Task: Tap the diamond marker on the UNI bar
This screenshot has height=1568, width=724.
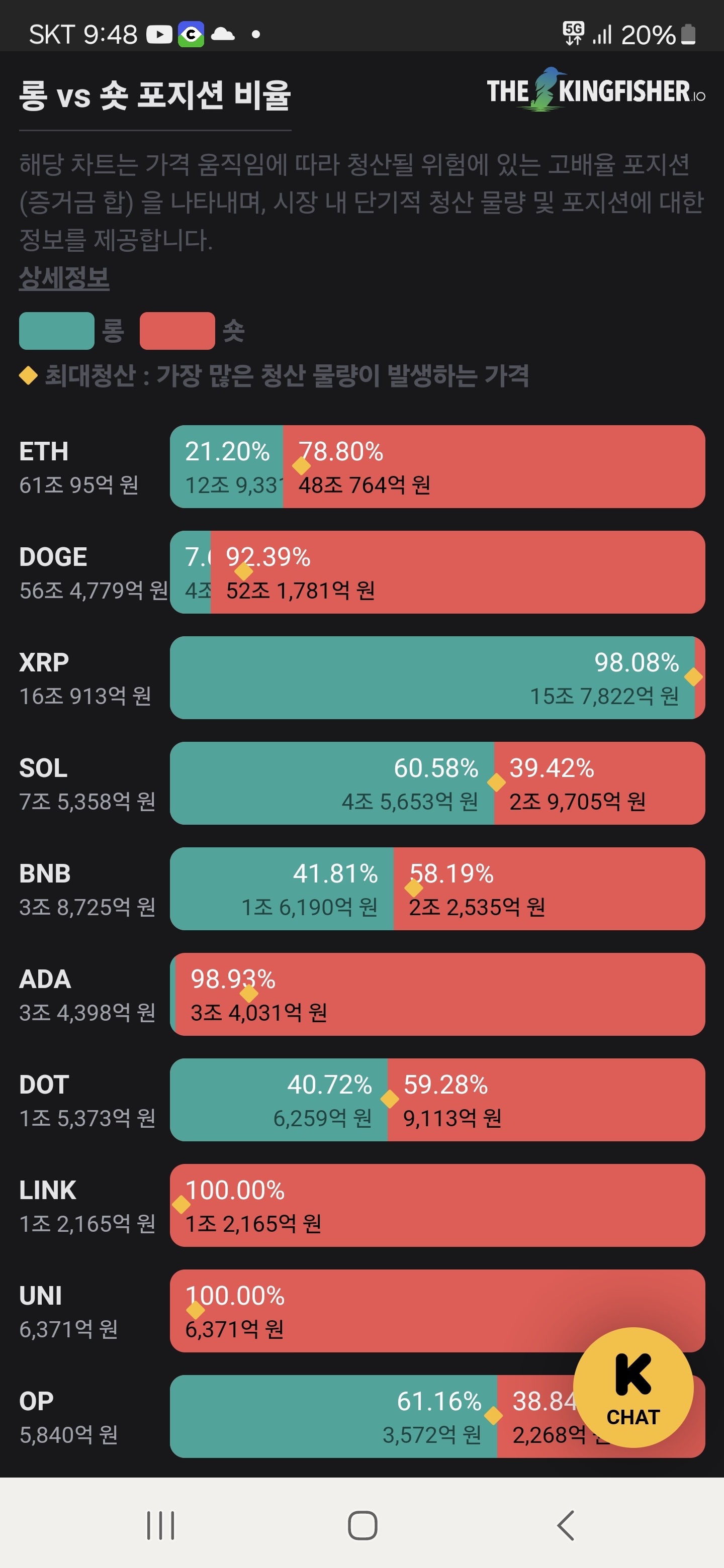Action: click(195, 1310)
